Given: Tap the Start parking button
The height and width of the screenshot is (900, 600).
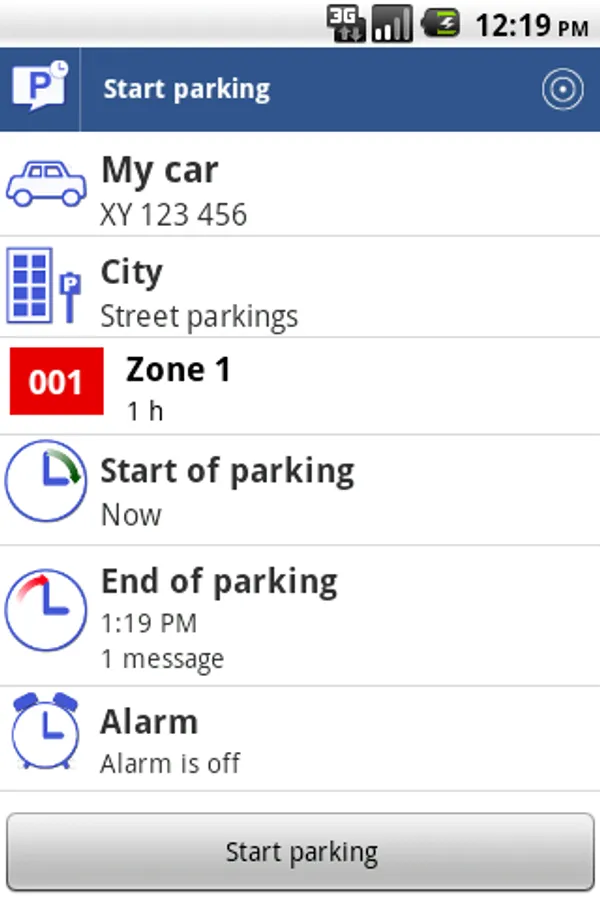Looking at the screenshot, I should coord(300,852).
